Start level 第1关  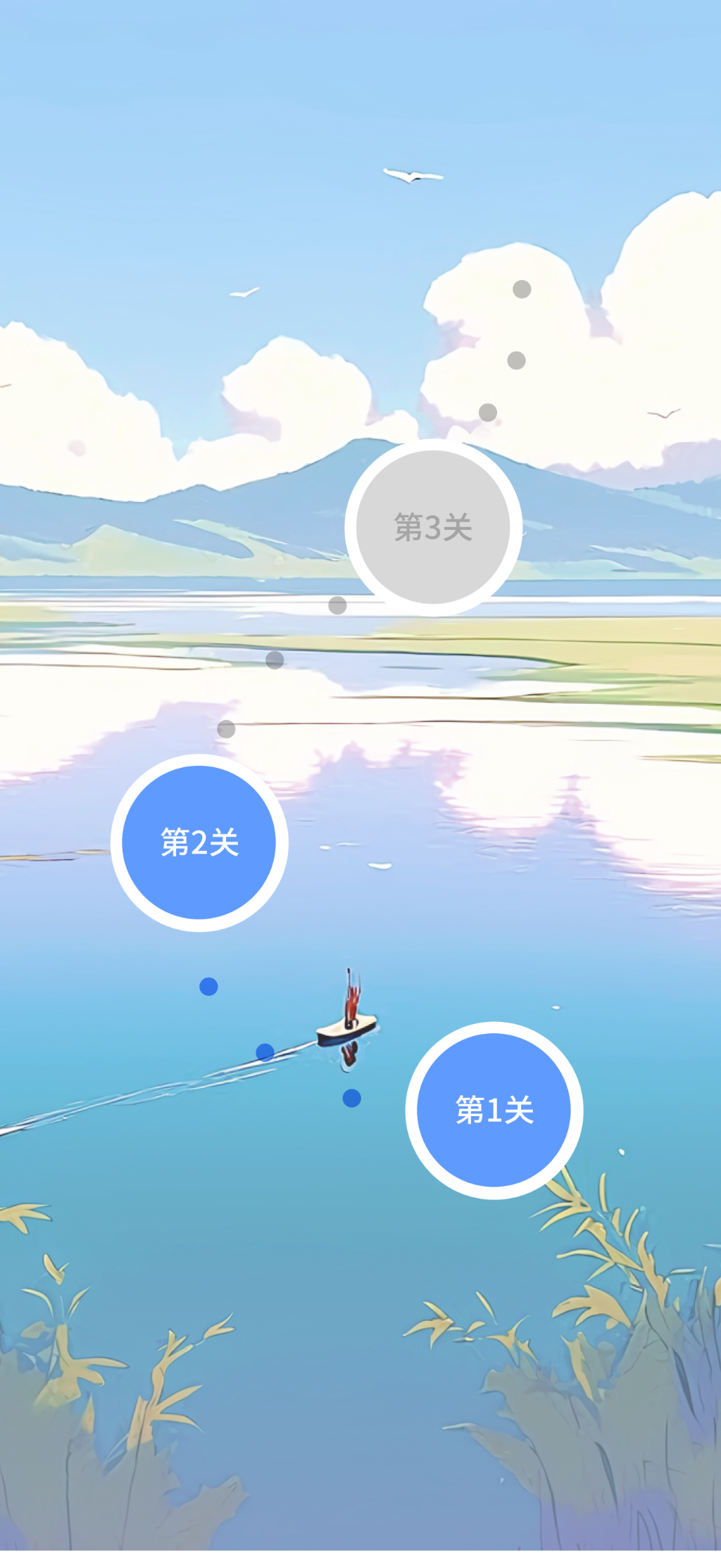click(x=494, y=1110)
